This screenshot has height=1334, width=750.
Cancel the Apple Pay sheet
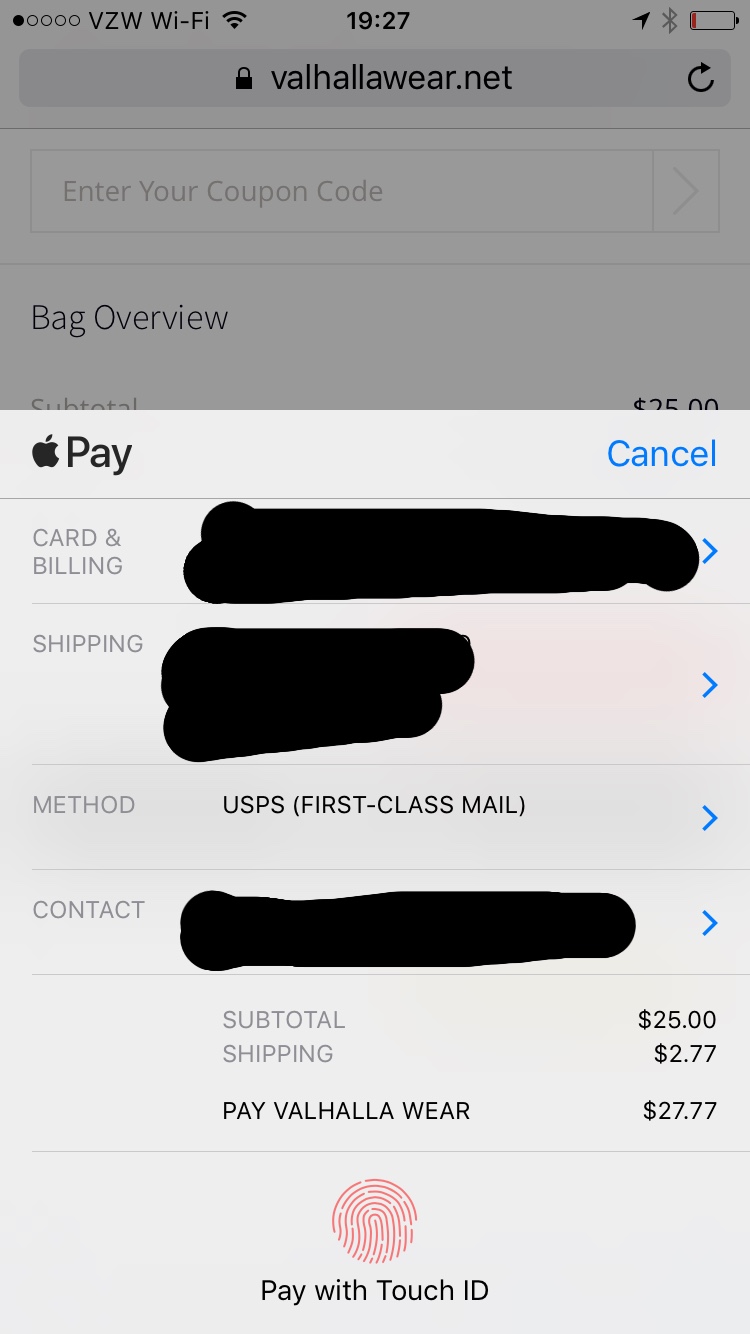[x=662, y=454]
